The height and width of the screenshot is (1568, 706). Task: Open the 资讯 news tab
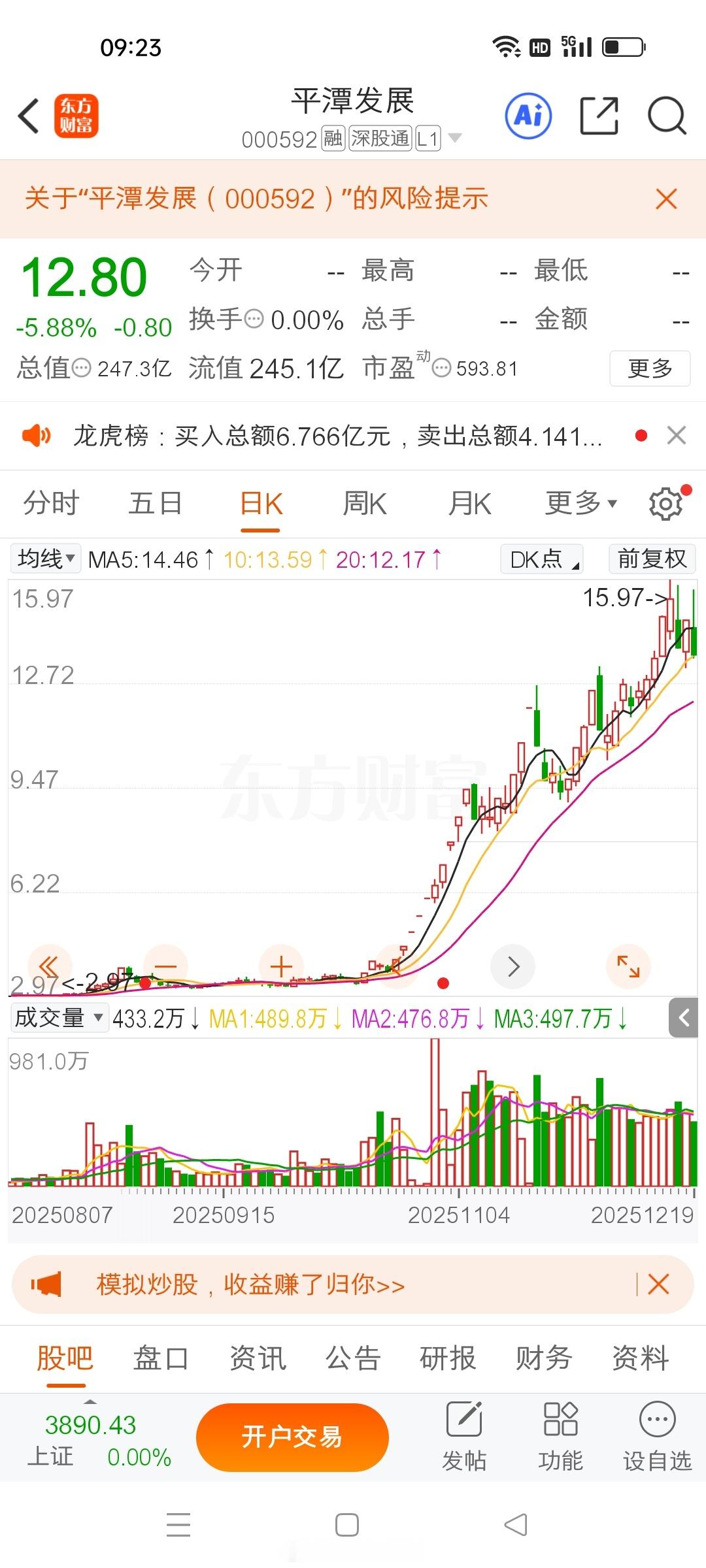tap(258, 1358)
